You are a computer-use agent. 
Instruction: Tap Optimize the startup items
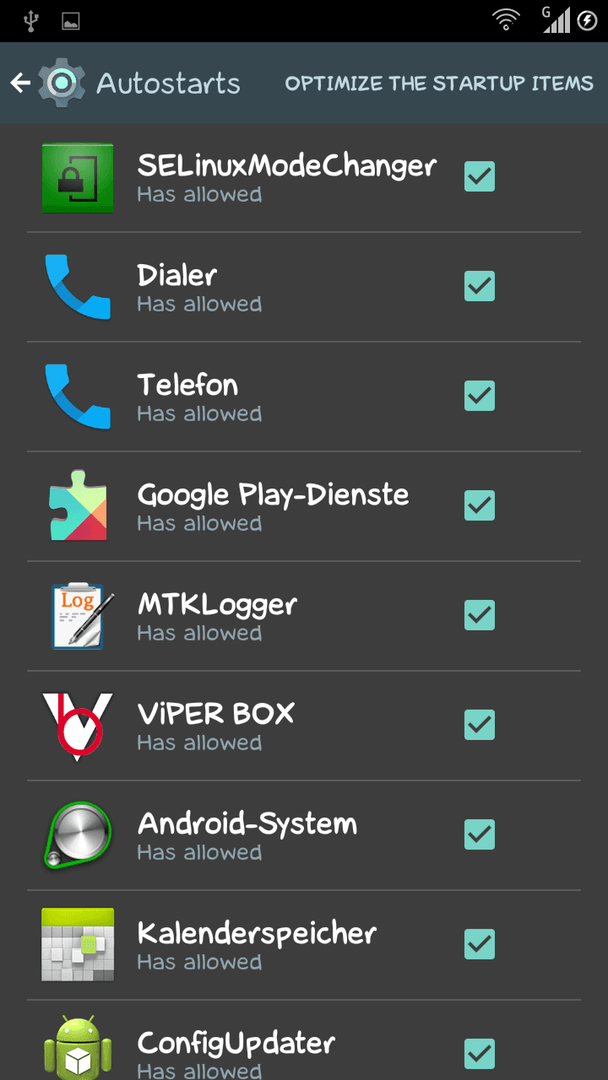point(439,83)
